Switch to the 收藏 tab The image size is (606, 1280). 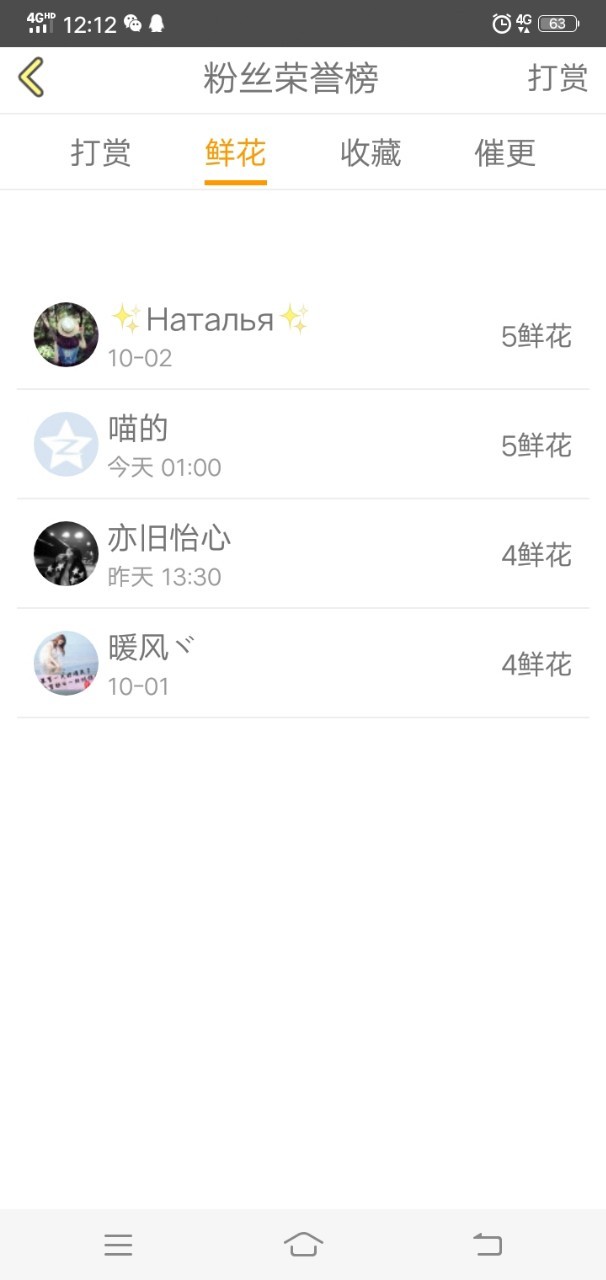pos(371,153)
